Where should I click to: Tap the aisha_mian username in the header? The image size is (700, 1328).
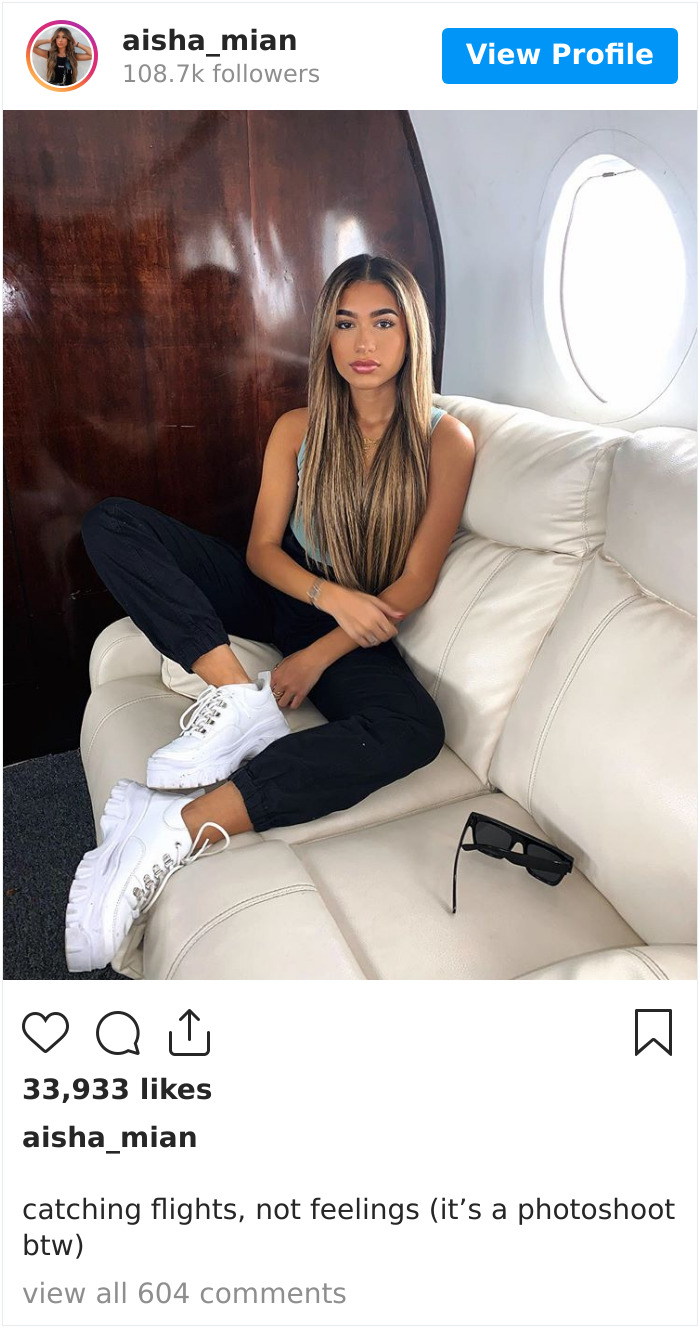coord(209,41)
